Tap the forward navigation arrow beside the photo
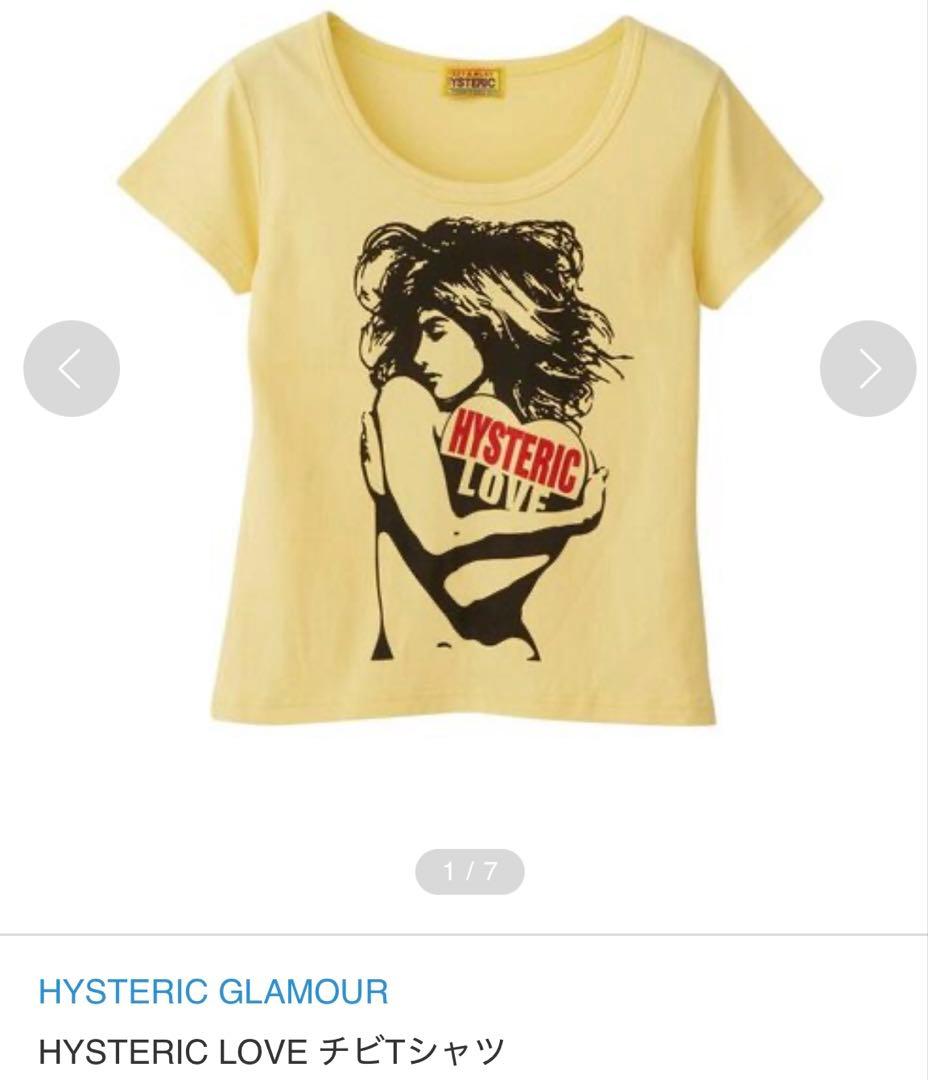Viewport: 928px width, 1080px height. click(x=866, y=367)
